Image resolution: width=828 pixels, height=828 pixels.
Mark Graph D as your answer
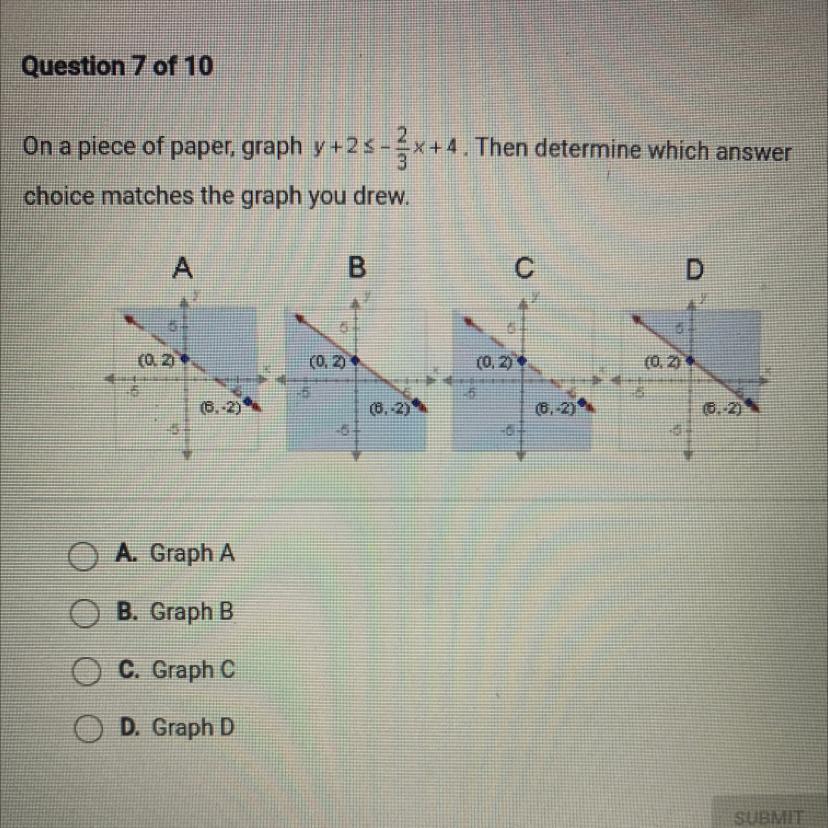(83, 728)
